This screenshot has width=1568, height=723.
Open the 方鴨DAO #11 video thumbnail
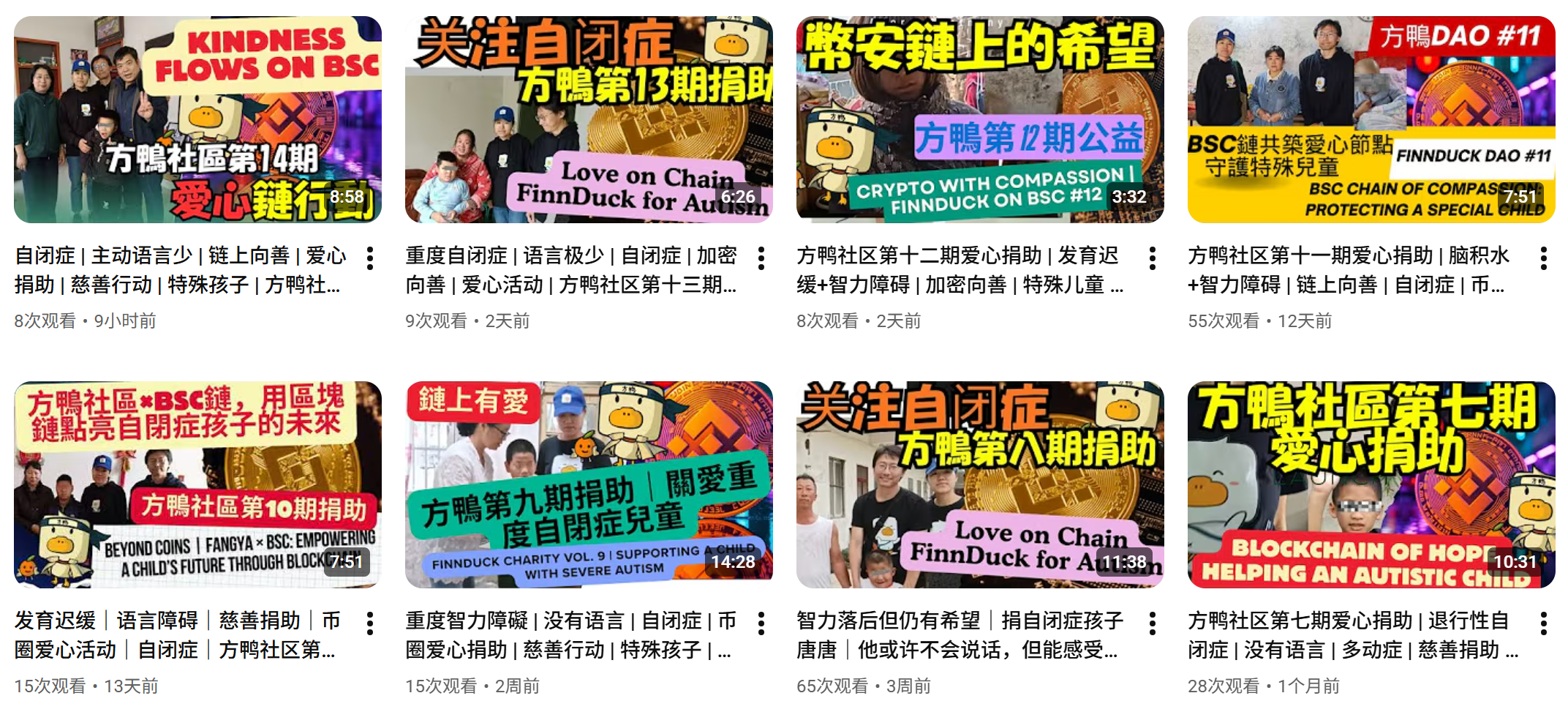pos(1371,119)
